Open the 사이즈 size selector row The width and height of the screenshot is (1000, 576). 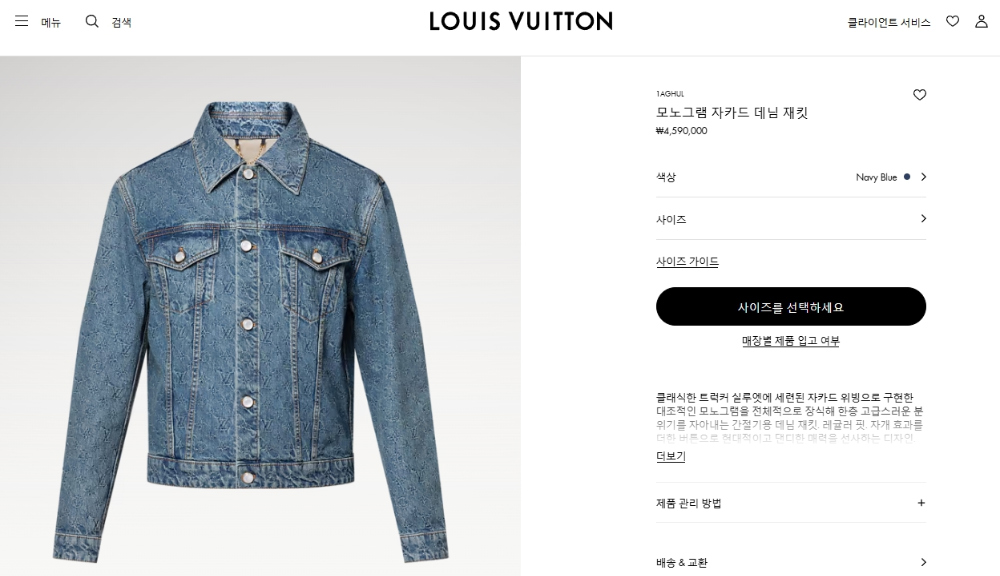click(x=790, y=219)
